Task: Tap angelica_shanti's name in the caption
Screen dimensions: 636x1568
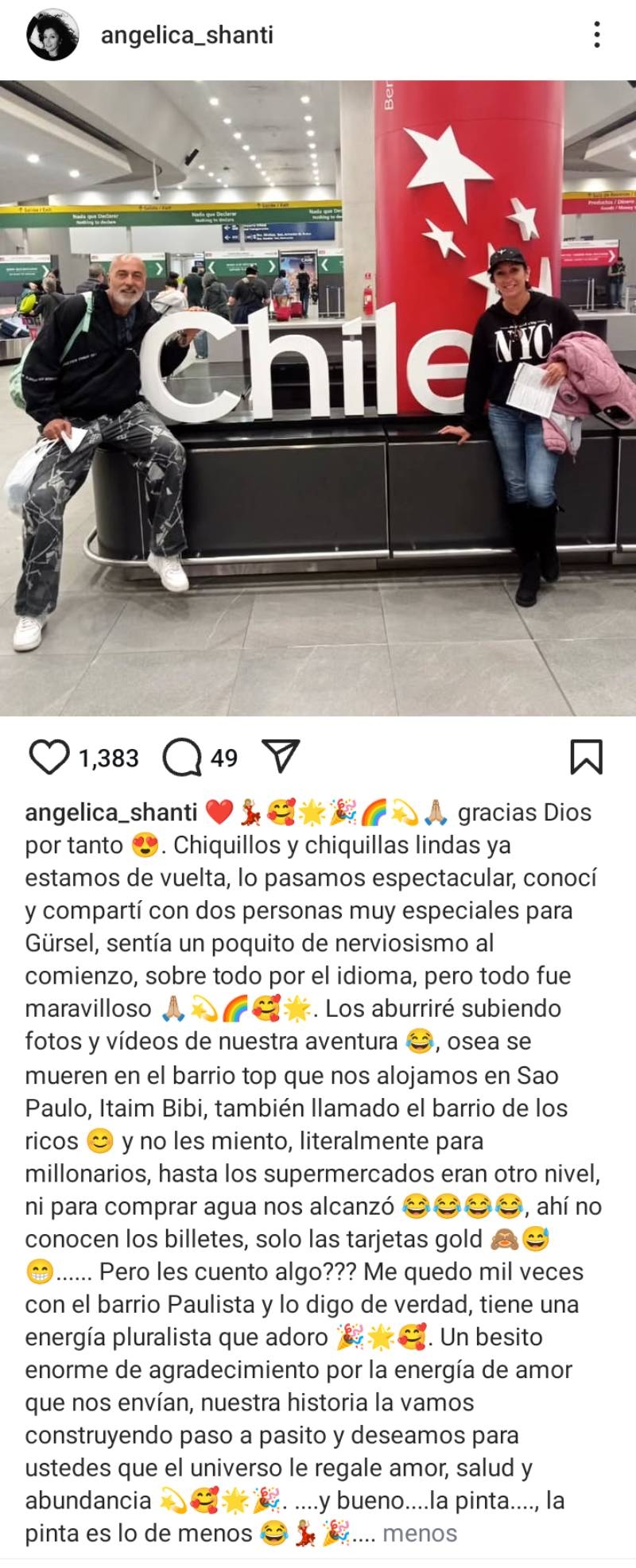Action: [x=111, y=812]
